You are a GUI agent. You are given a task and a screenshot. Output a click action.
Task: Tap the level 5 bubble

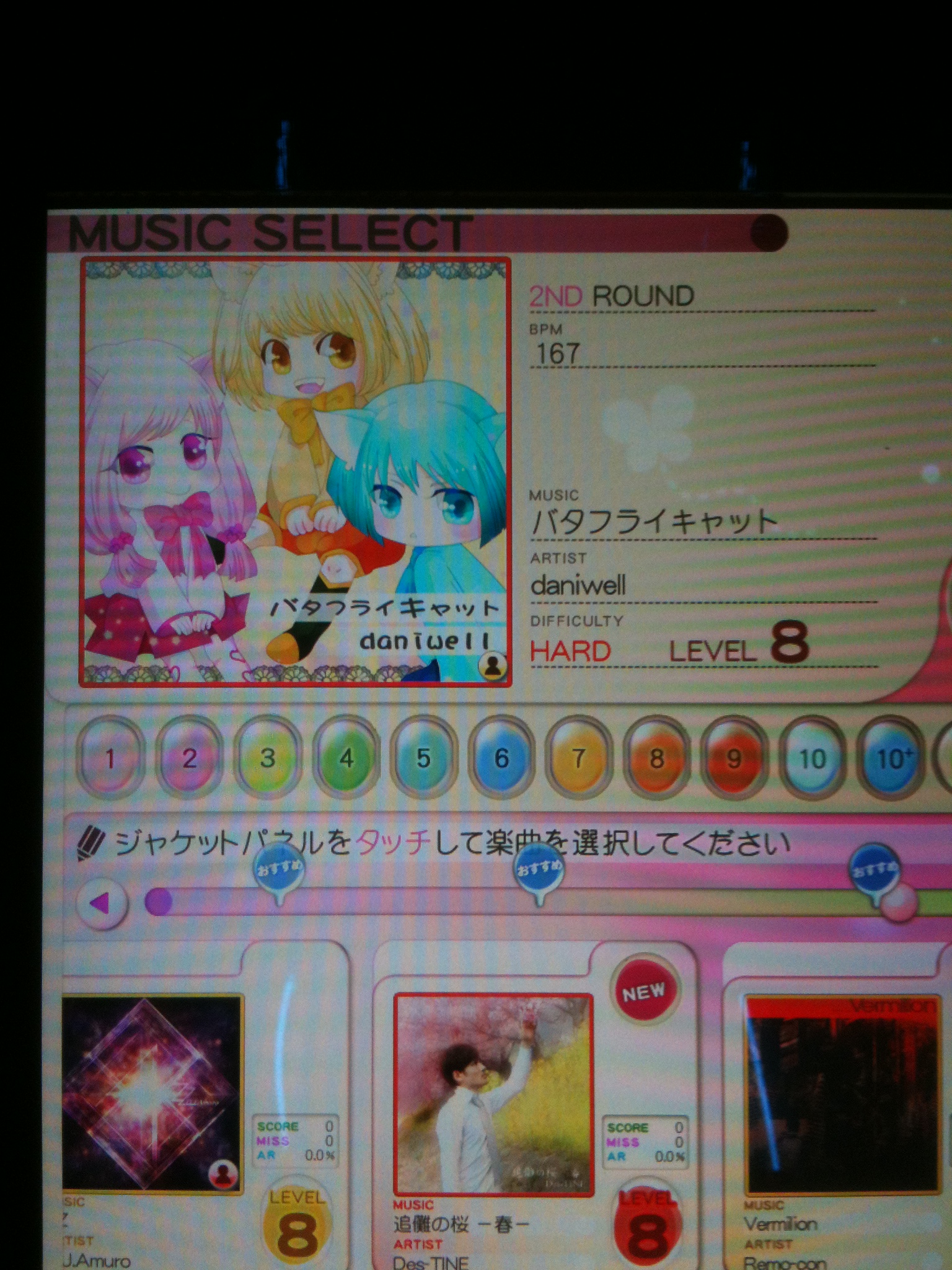[424, 758]
